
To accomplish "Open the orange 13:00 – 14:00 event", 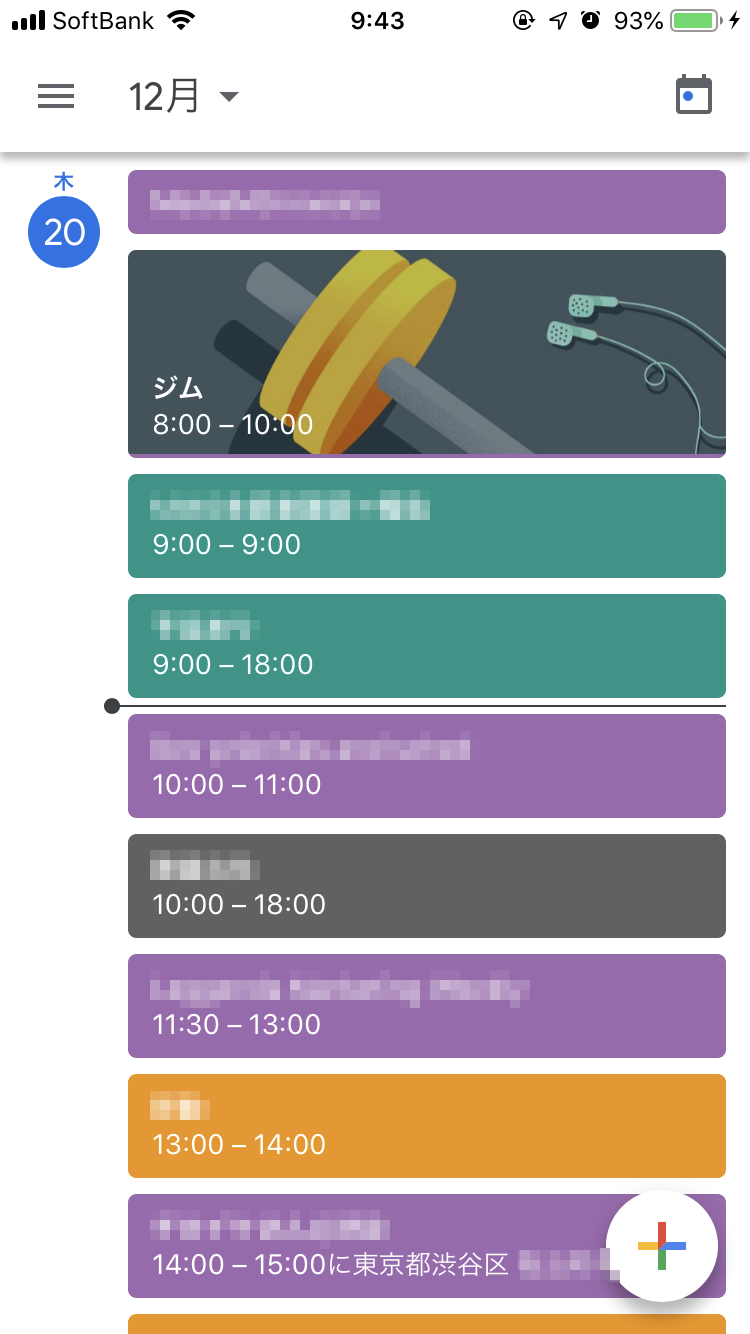I will [426, 1126].
